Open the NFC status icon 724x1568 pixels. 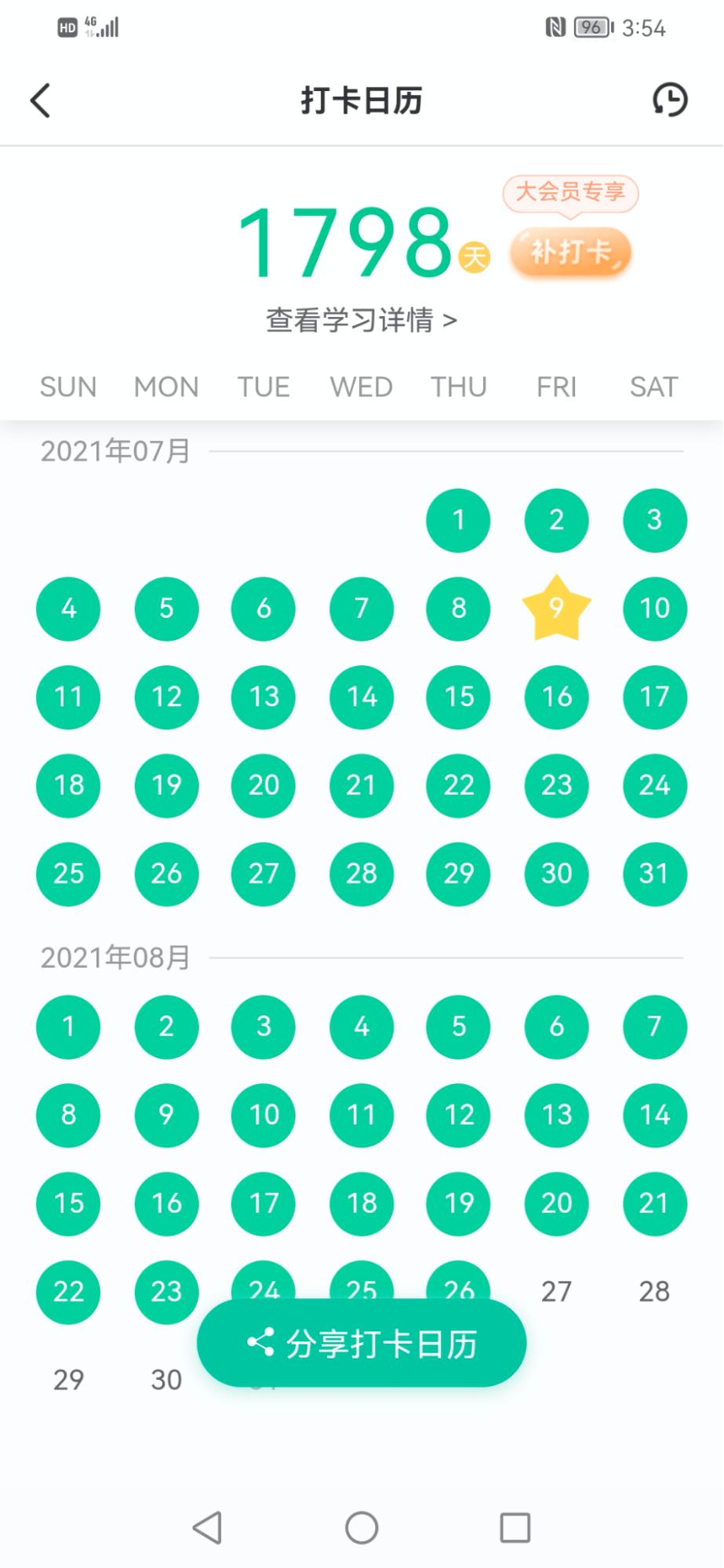coord(551,26)
